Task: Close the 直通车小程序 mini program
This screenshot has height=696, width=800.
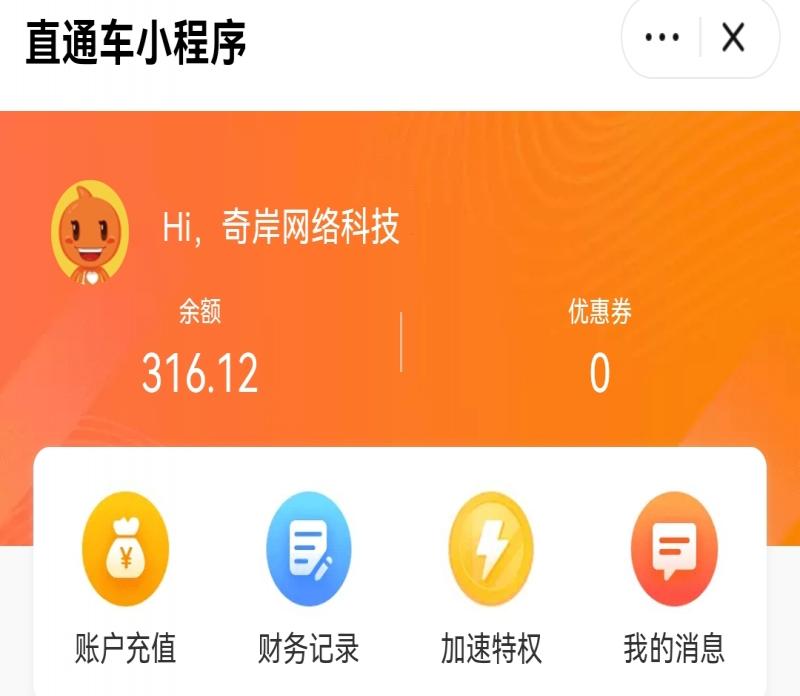Action: point(734,38)
